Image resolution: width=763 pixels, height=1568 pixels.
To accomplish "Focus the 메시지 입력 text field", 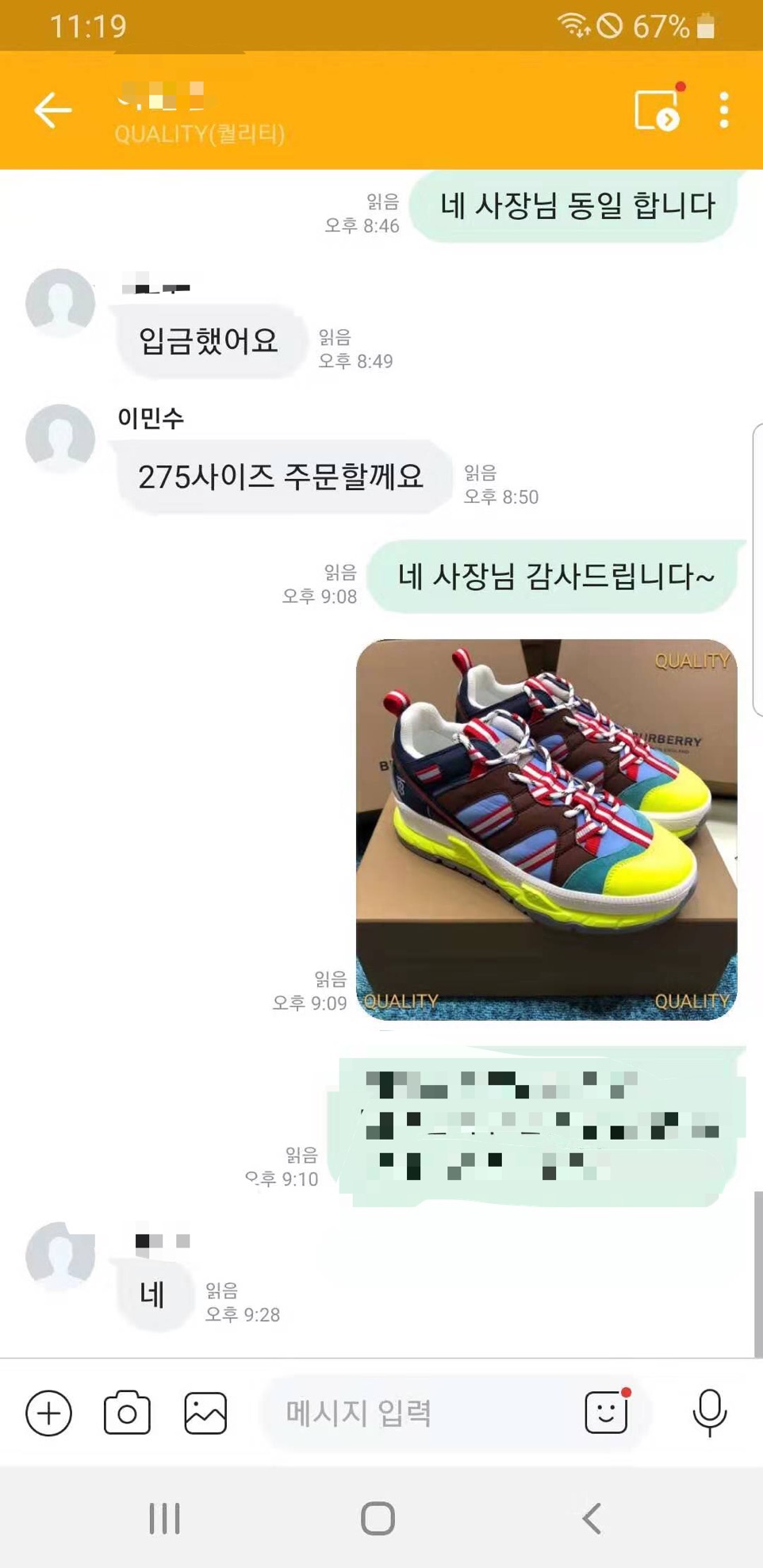I will tap(420, 1413).
